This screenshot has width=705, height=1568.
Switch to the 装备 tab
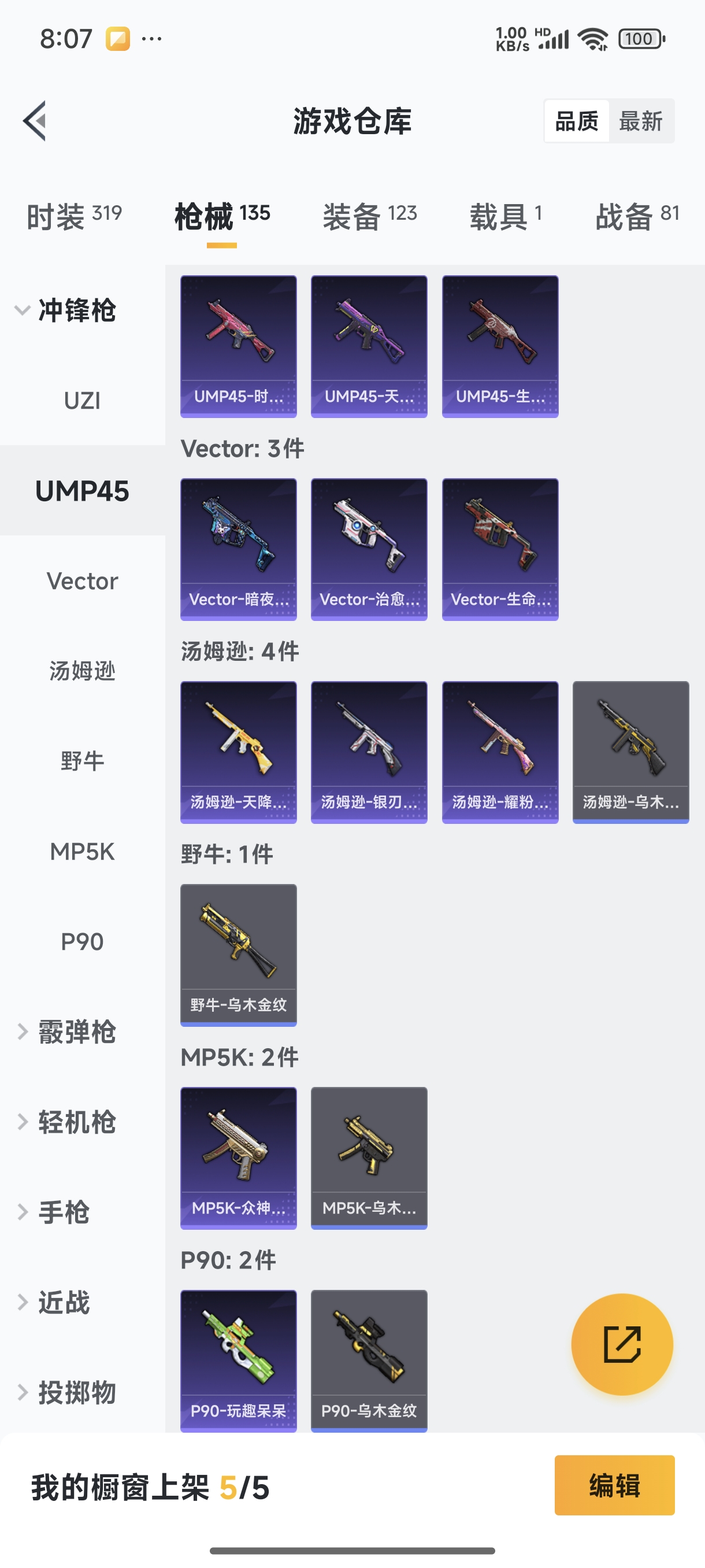click(369, 216)
